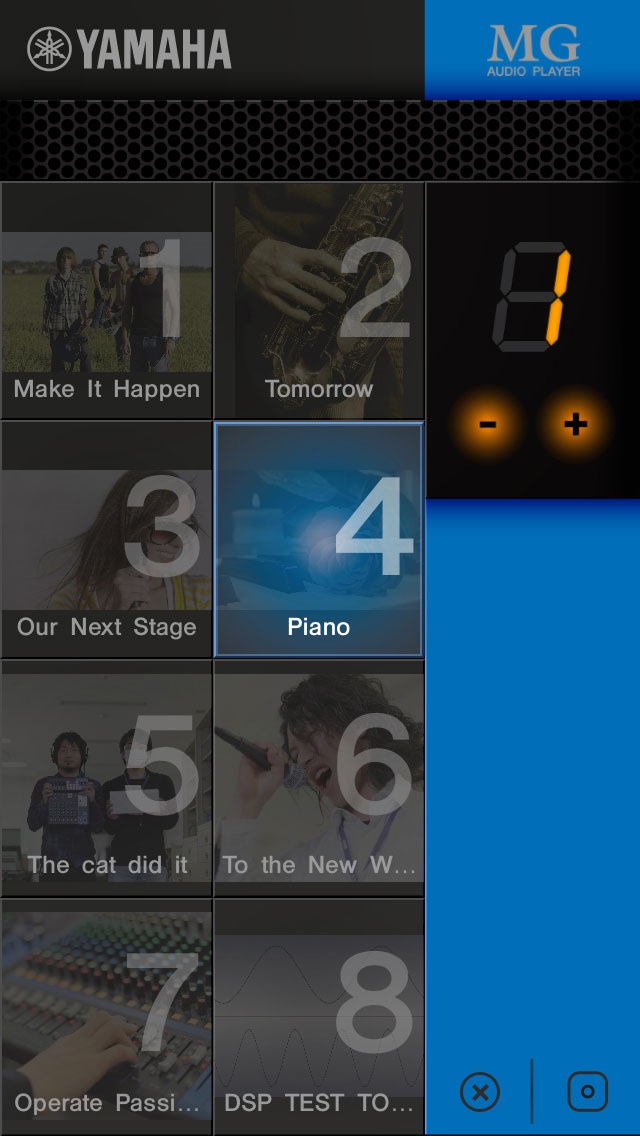This screenshot has width=640, height=1136.
Task: Increase the number with the plus button
Action: (575, 424)
